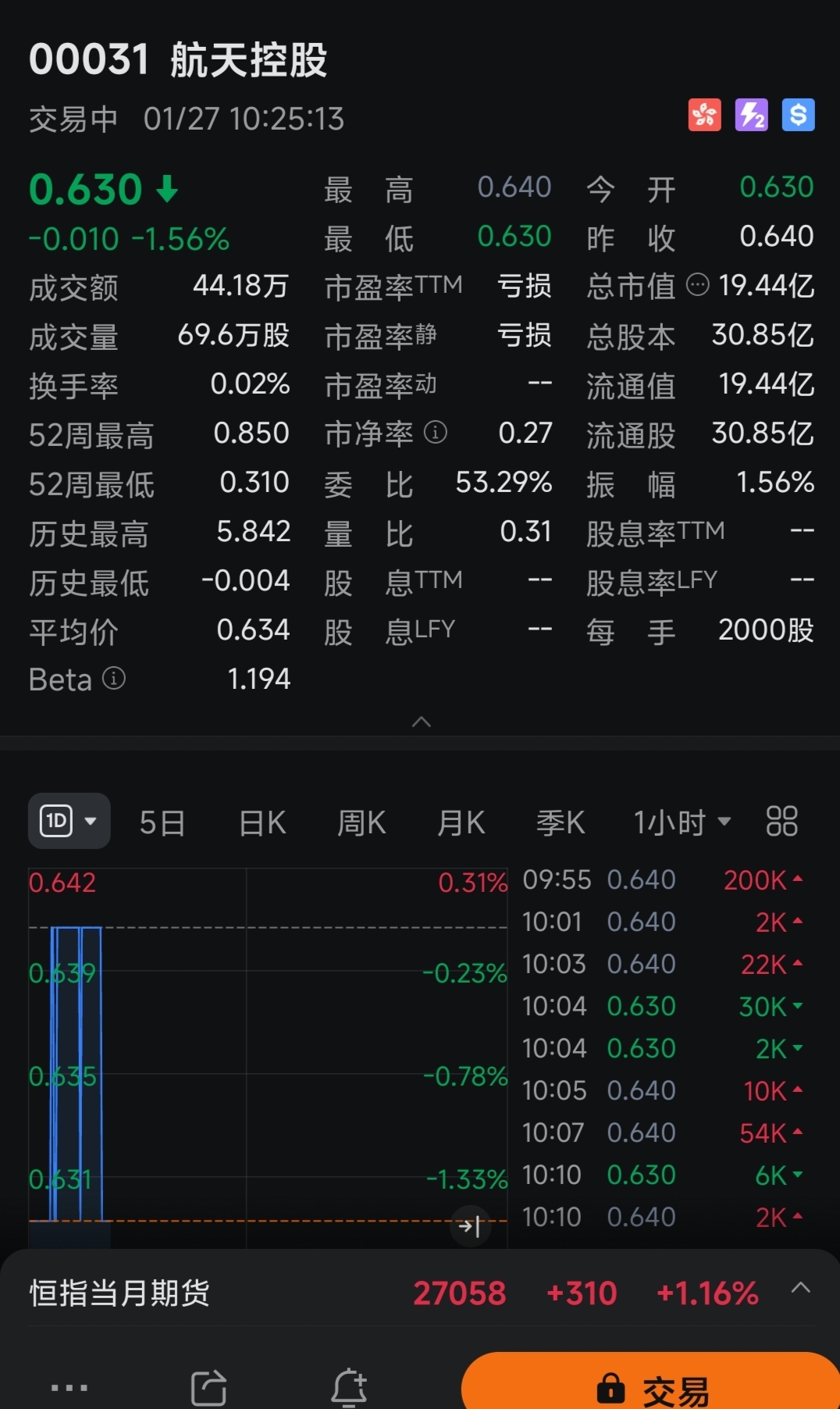Tap the Hong Kong market badge icon

click(x=704, y=116)
